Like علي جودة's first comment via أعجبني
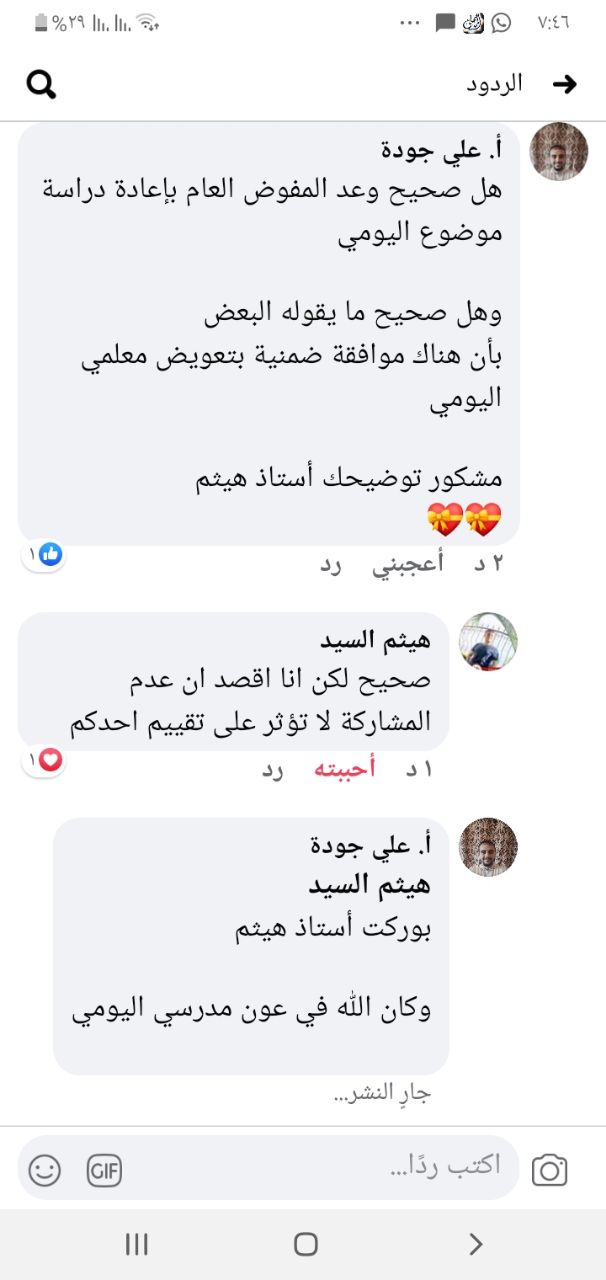 pyautogui.click(x=408, y=565)
